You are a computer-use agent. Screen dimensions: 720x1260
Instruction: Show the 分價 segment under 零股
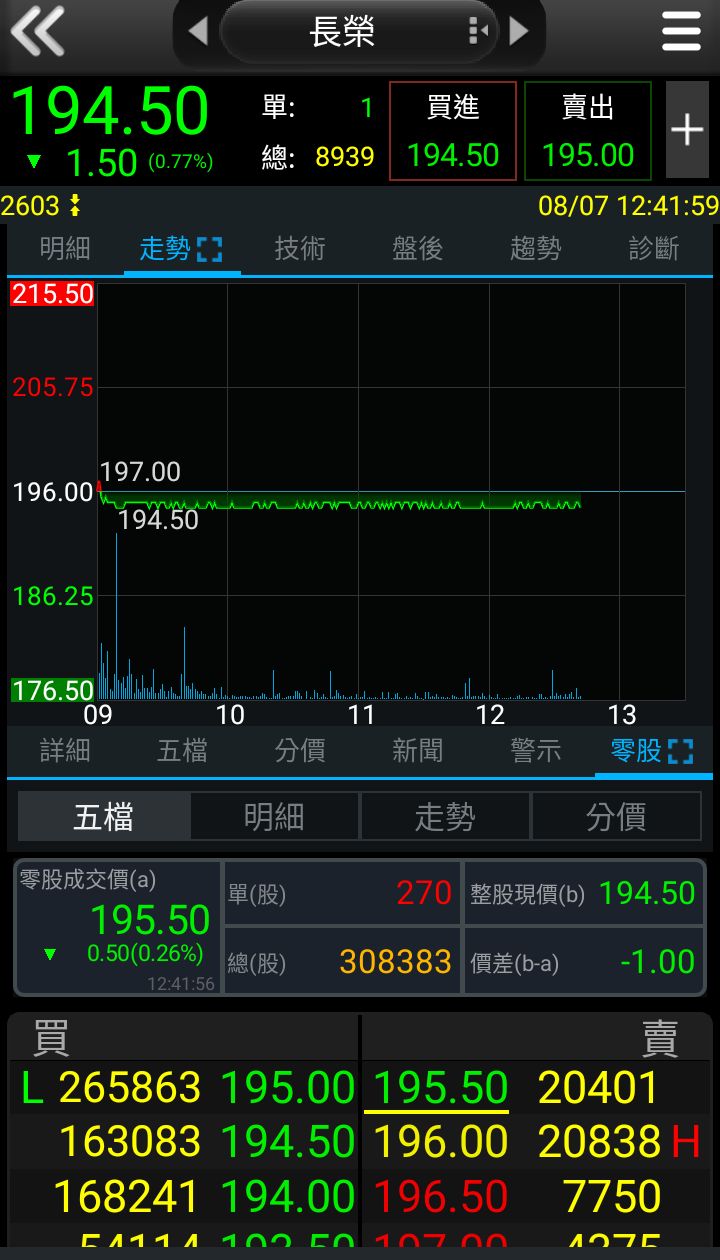616,817
